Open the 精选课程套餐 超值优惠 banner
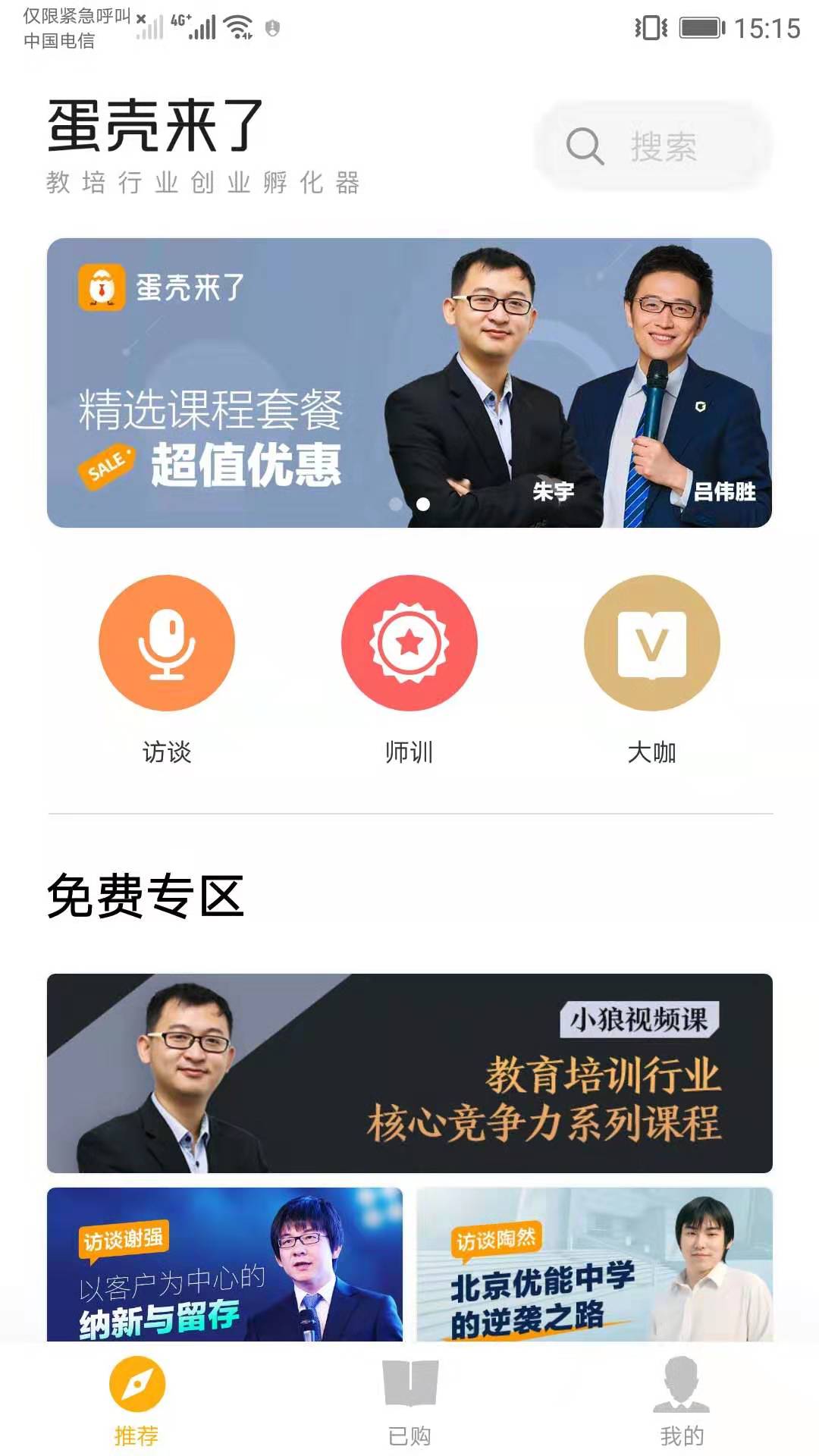 tap(409, 383)
